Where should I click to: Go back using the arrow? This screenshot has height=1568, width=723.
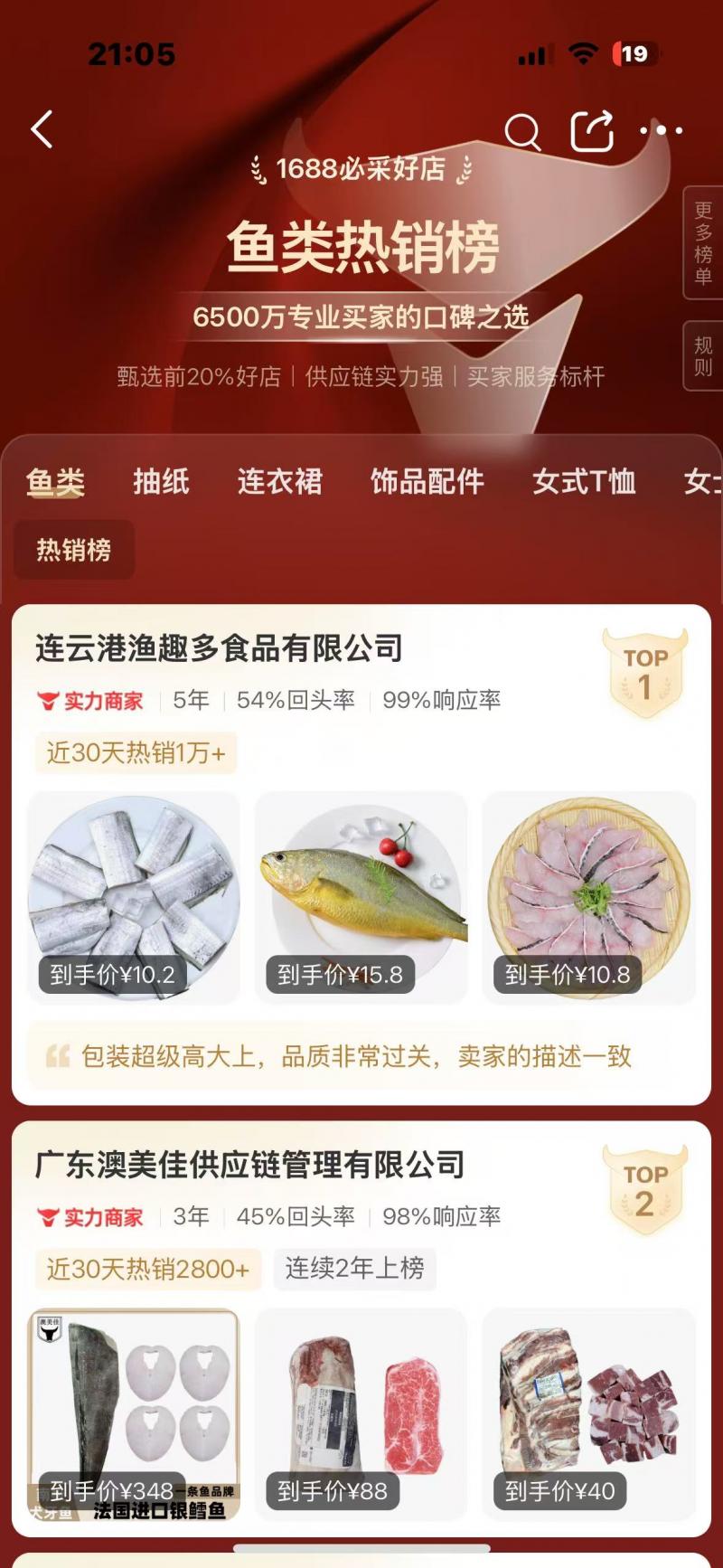(x=42, y=129)
